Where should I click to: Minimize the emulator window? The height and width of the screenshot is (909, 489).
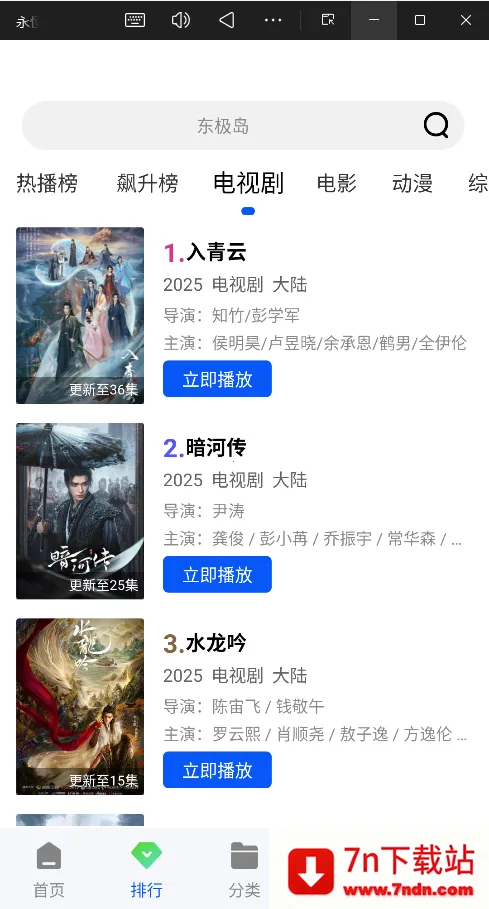(374, 20)
